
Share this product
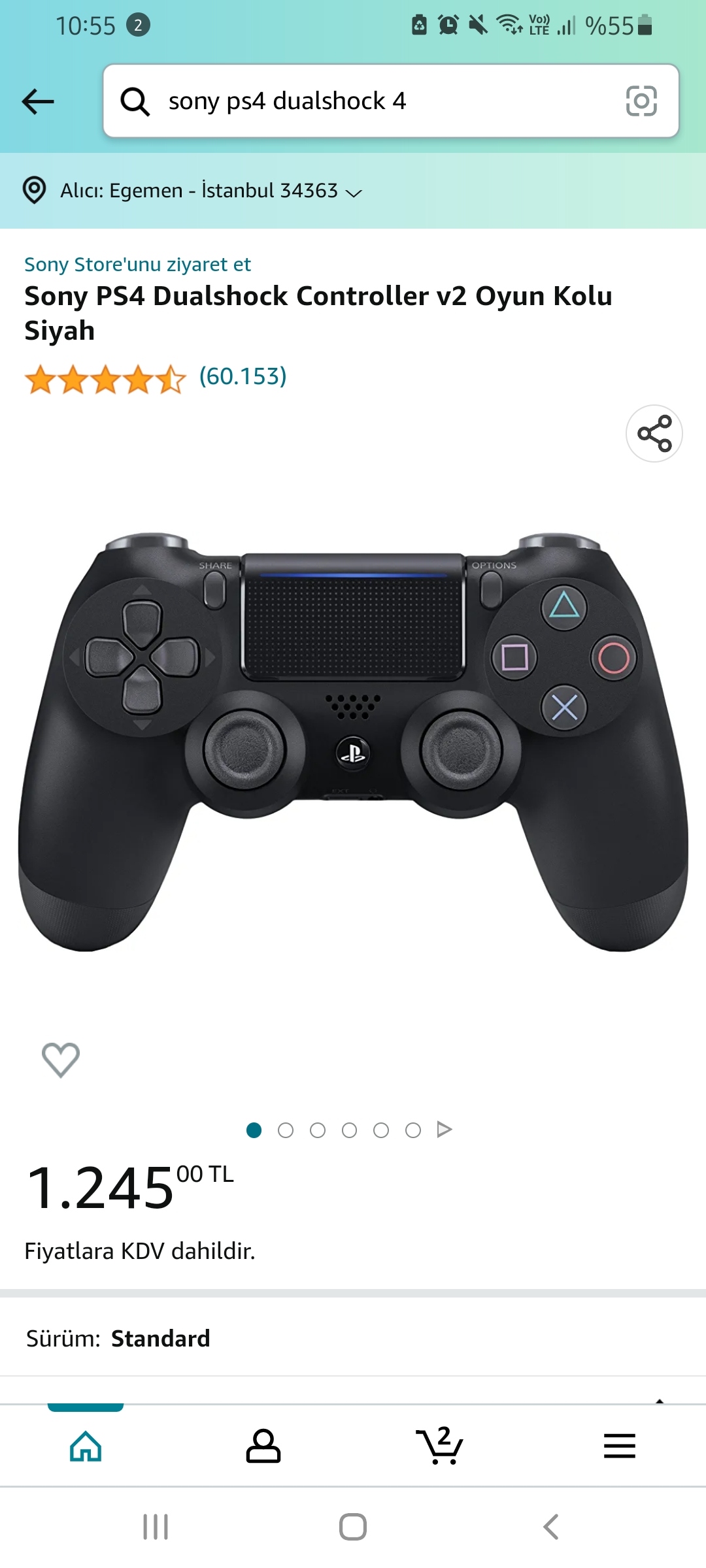654,434
